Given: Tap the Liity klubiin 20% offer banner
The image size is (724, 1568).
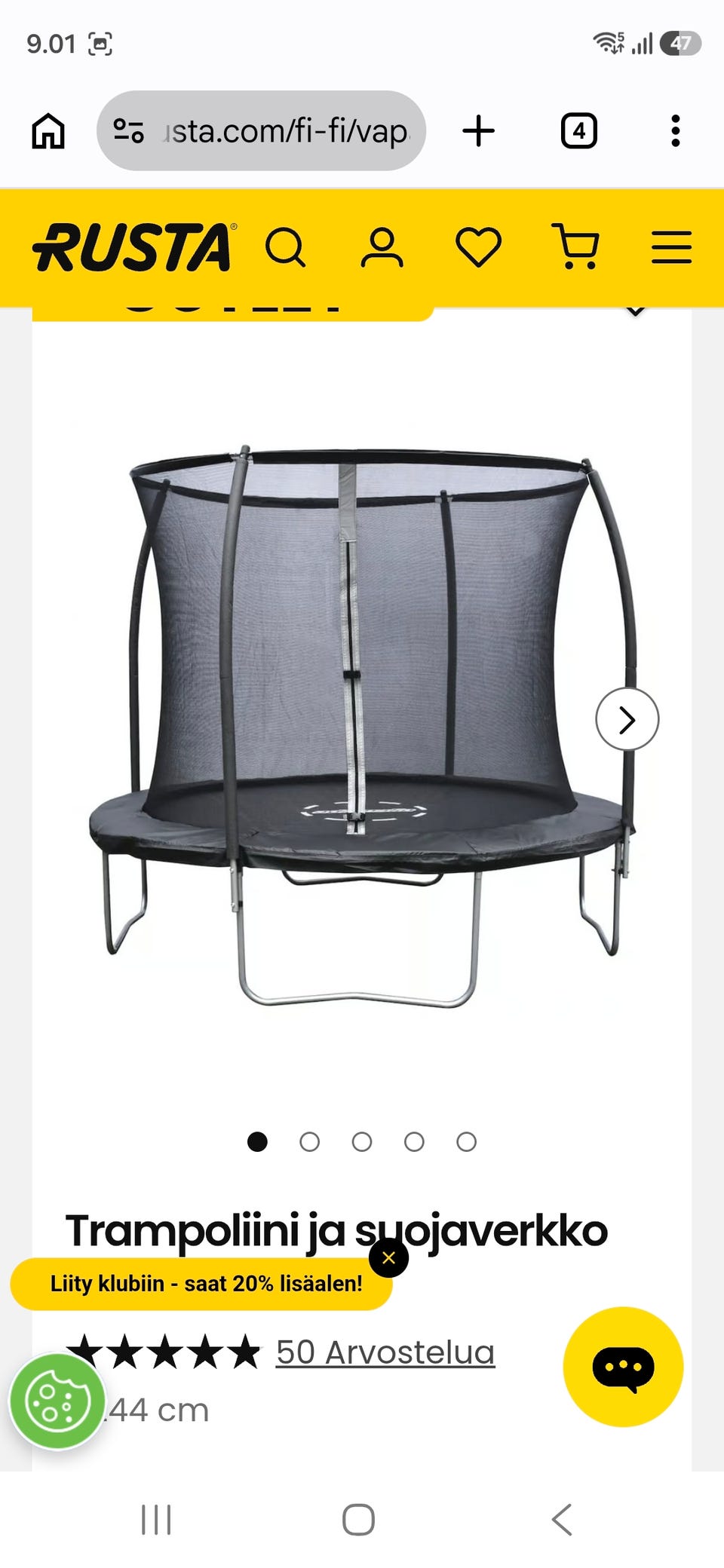Looking at the screenshot, I should click(x=201, y=1284).
